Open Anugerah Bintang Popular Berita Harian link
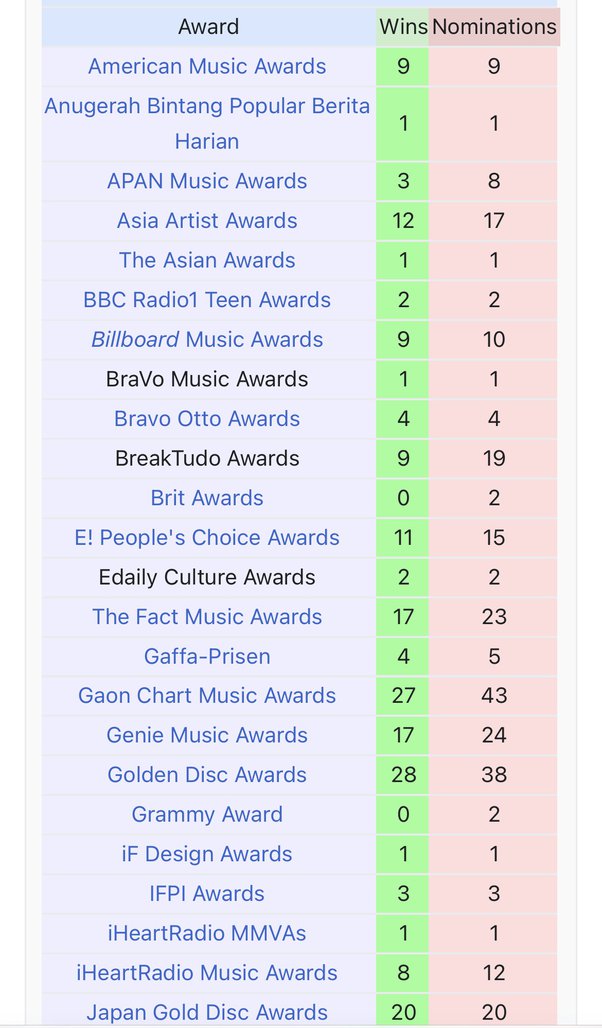 tap(207, 123)
